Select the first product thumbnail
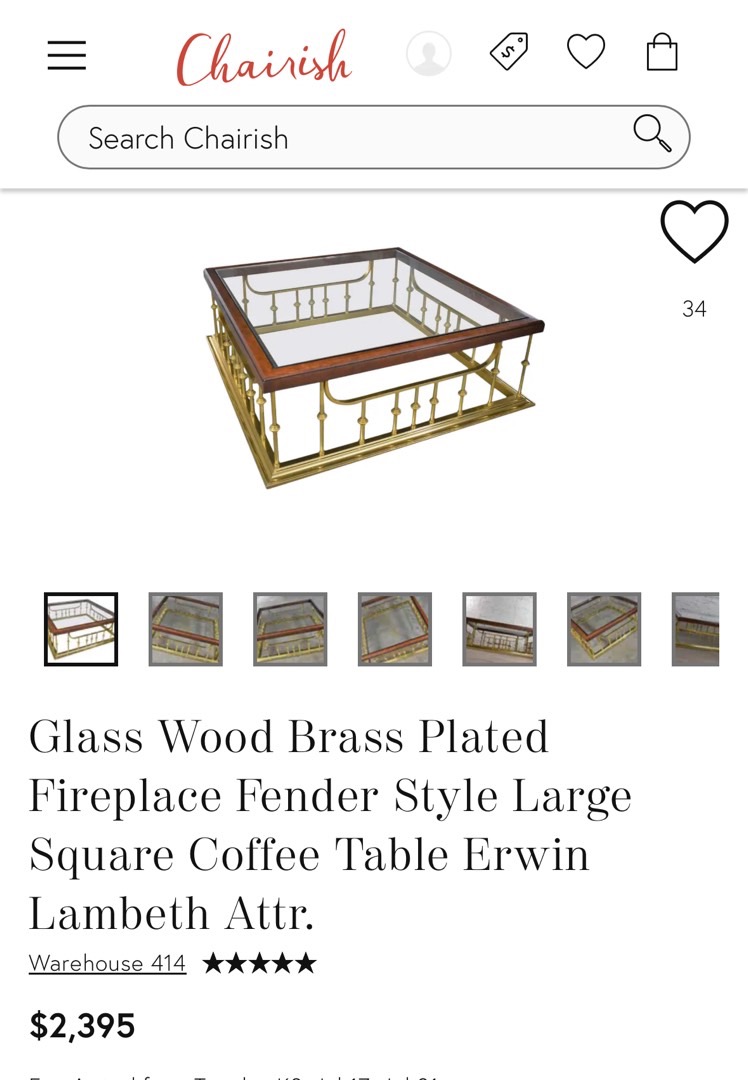Viewport: 748px width, 1080px height. pos(81,629)
